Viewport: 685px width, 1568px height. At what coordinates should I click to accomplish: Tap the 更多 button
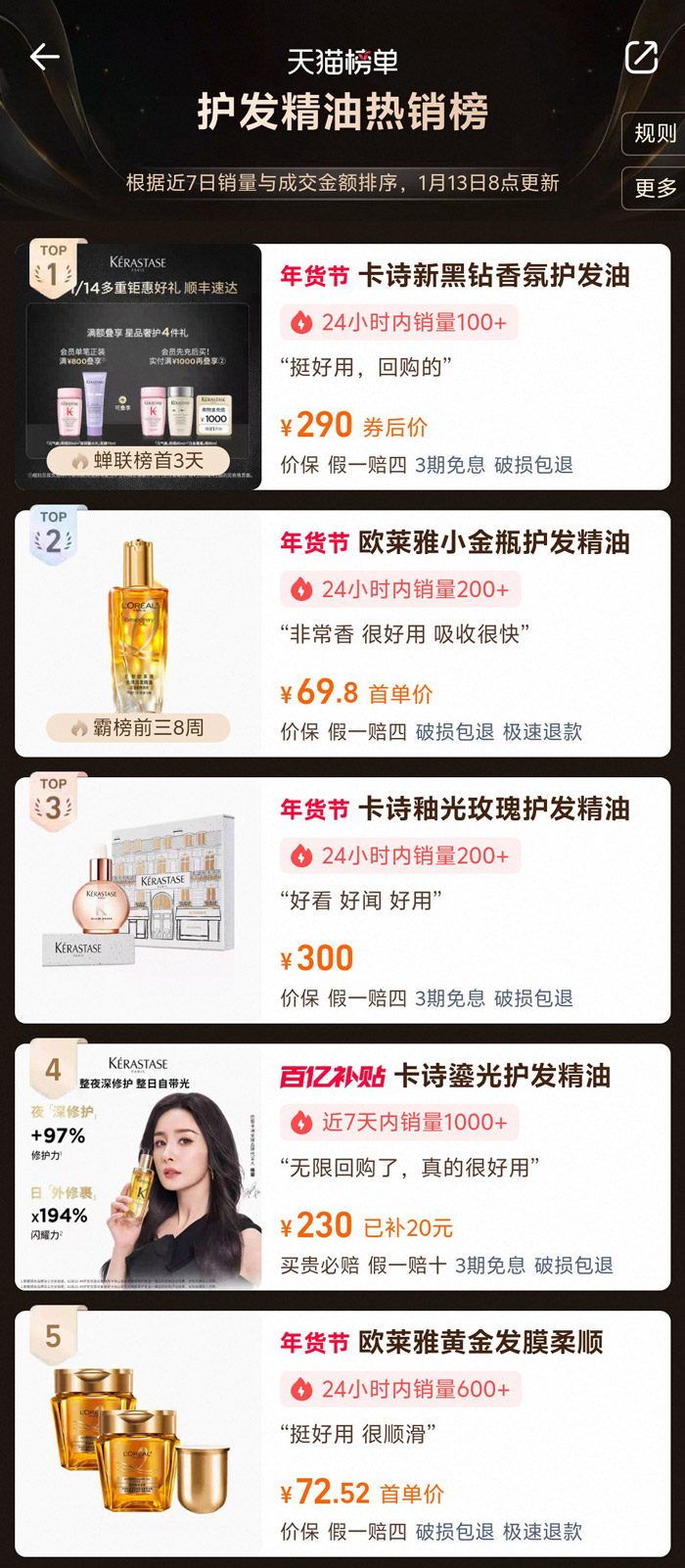coord(654,188)
